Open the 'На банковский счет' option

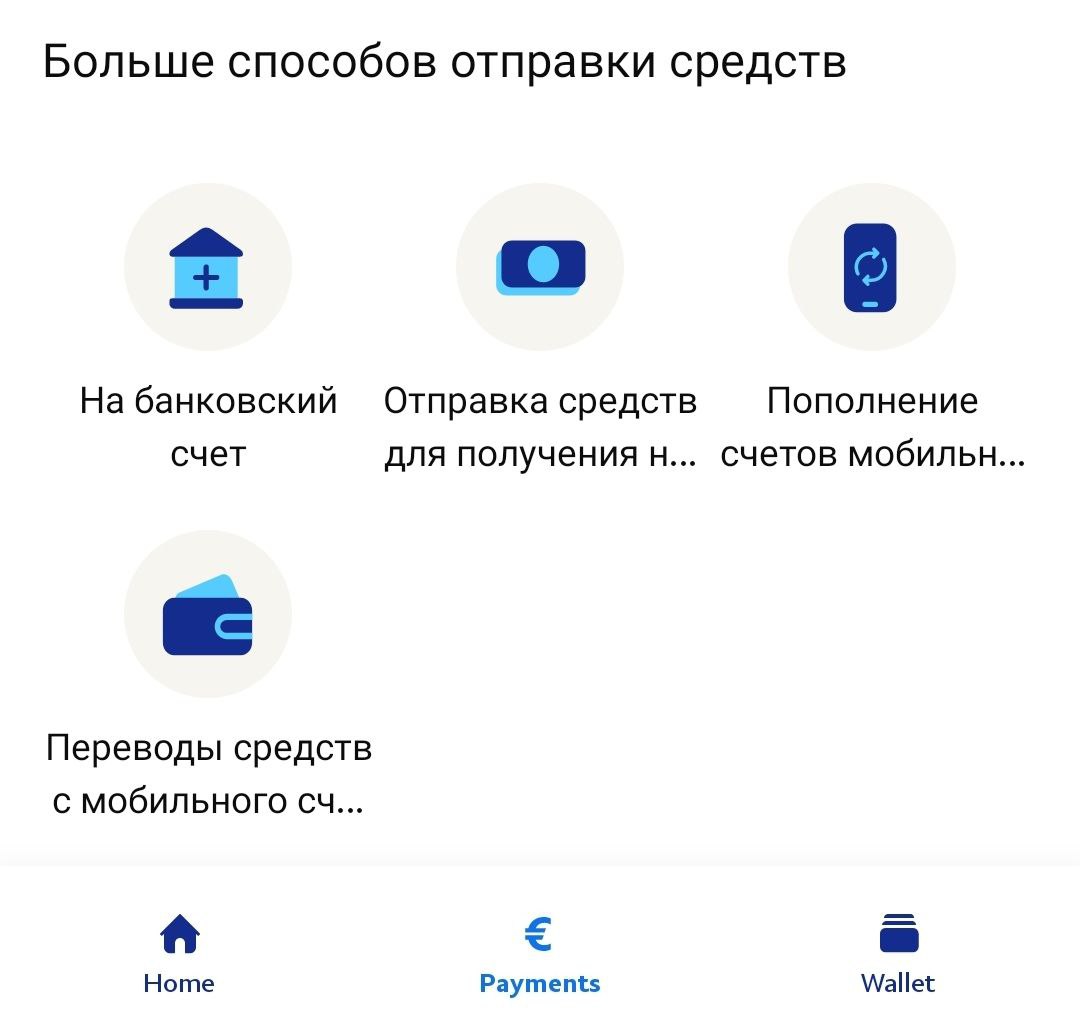(x=208, y=268)
